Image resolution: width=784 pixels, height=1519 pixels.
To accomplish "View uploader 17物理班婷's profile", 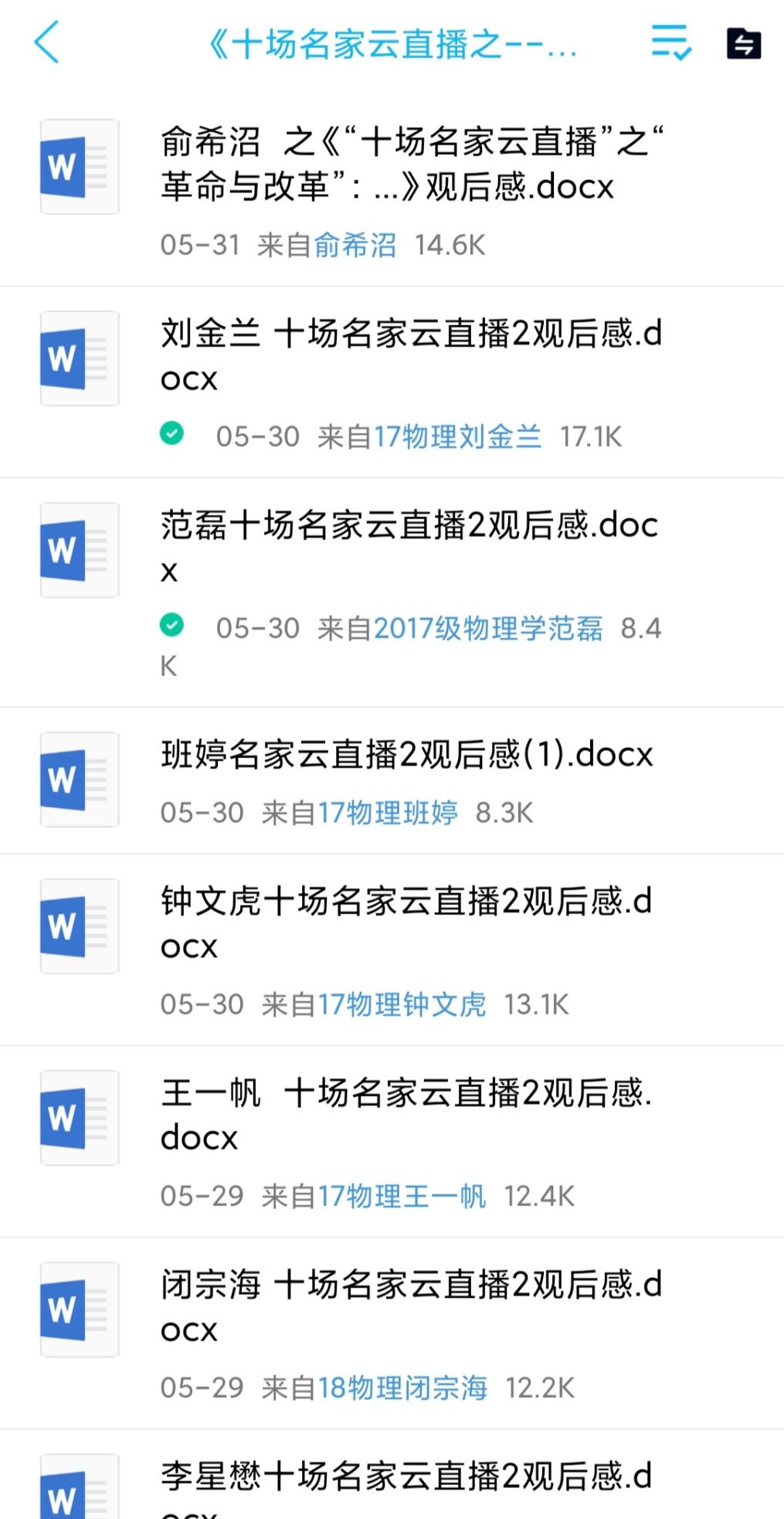I will 388,813.
